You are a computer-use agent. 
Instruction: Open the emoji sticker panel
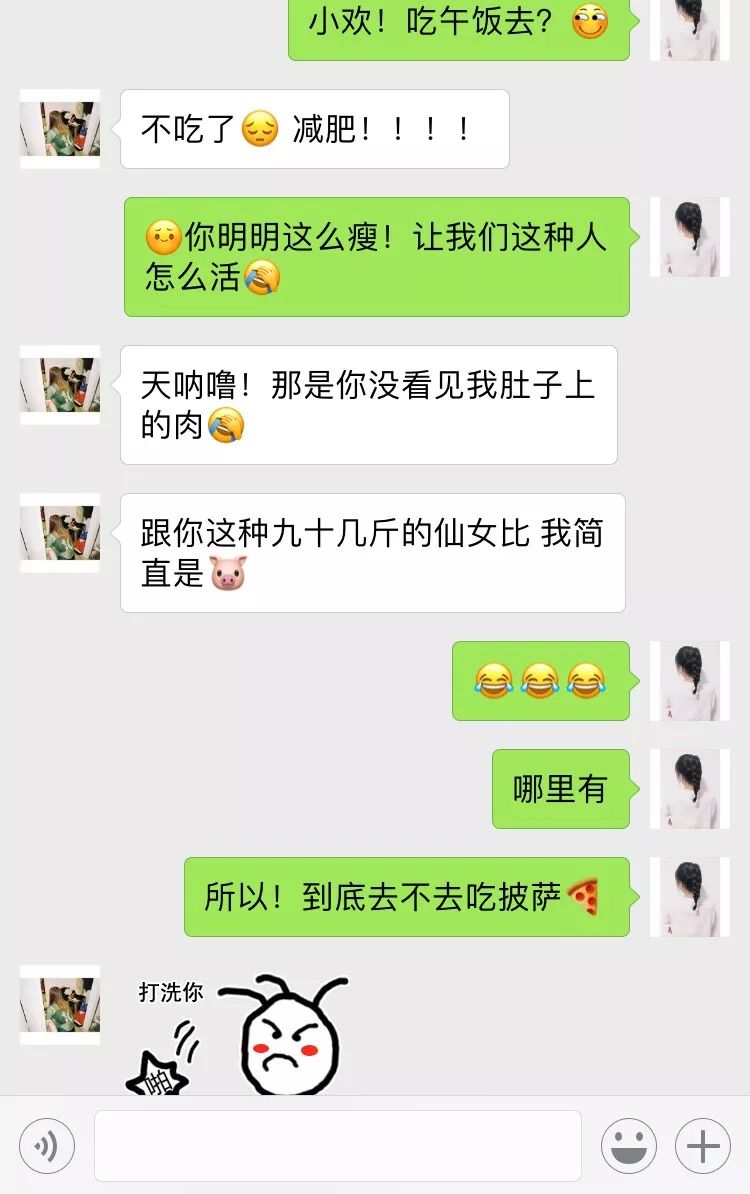(629, 1145)
